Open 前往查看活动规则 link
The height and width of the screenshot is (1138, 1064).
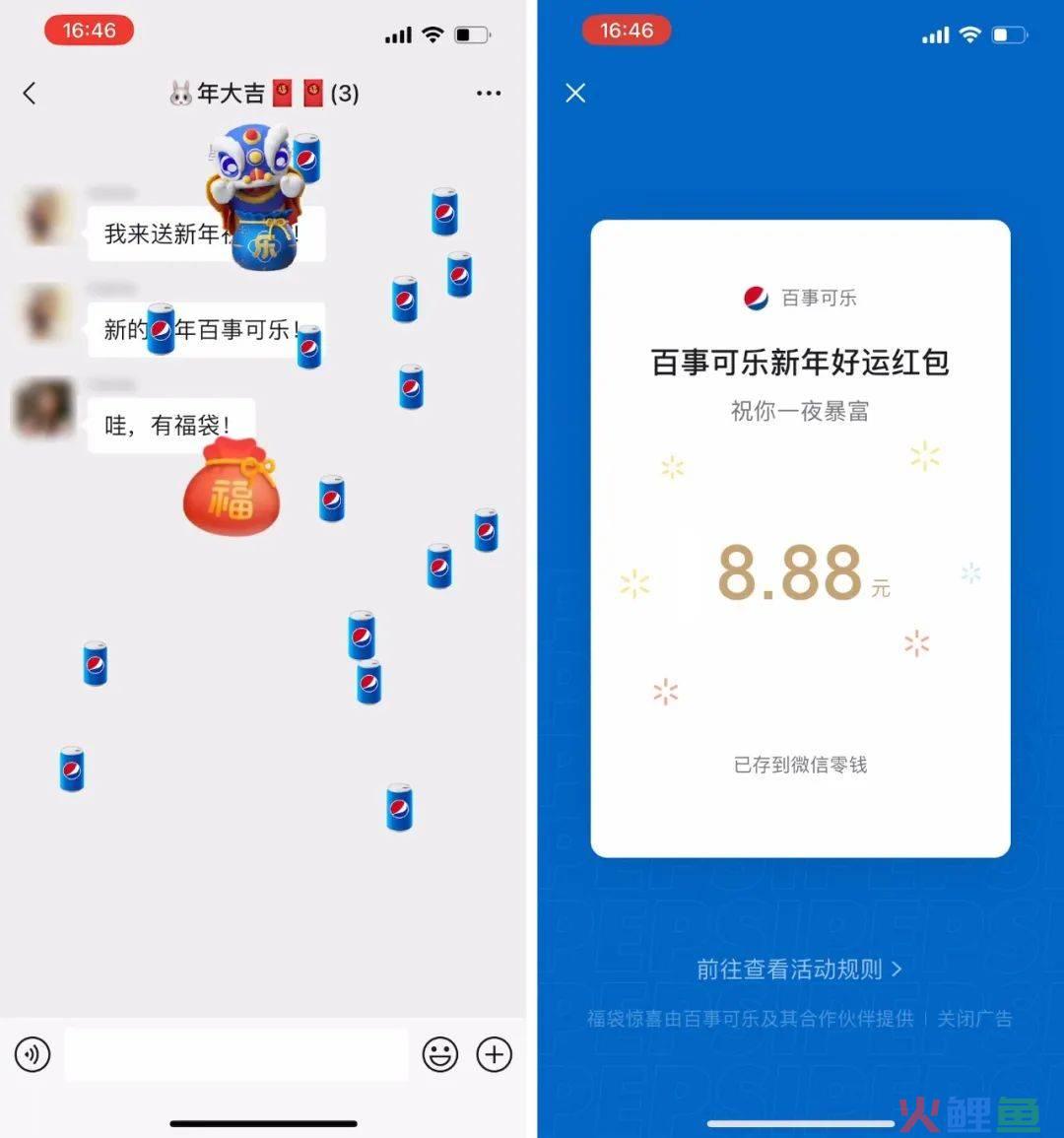pyautogui.click(x=799, y=970)
